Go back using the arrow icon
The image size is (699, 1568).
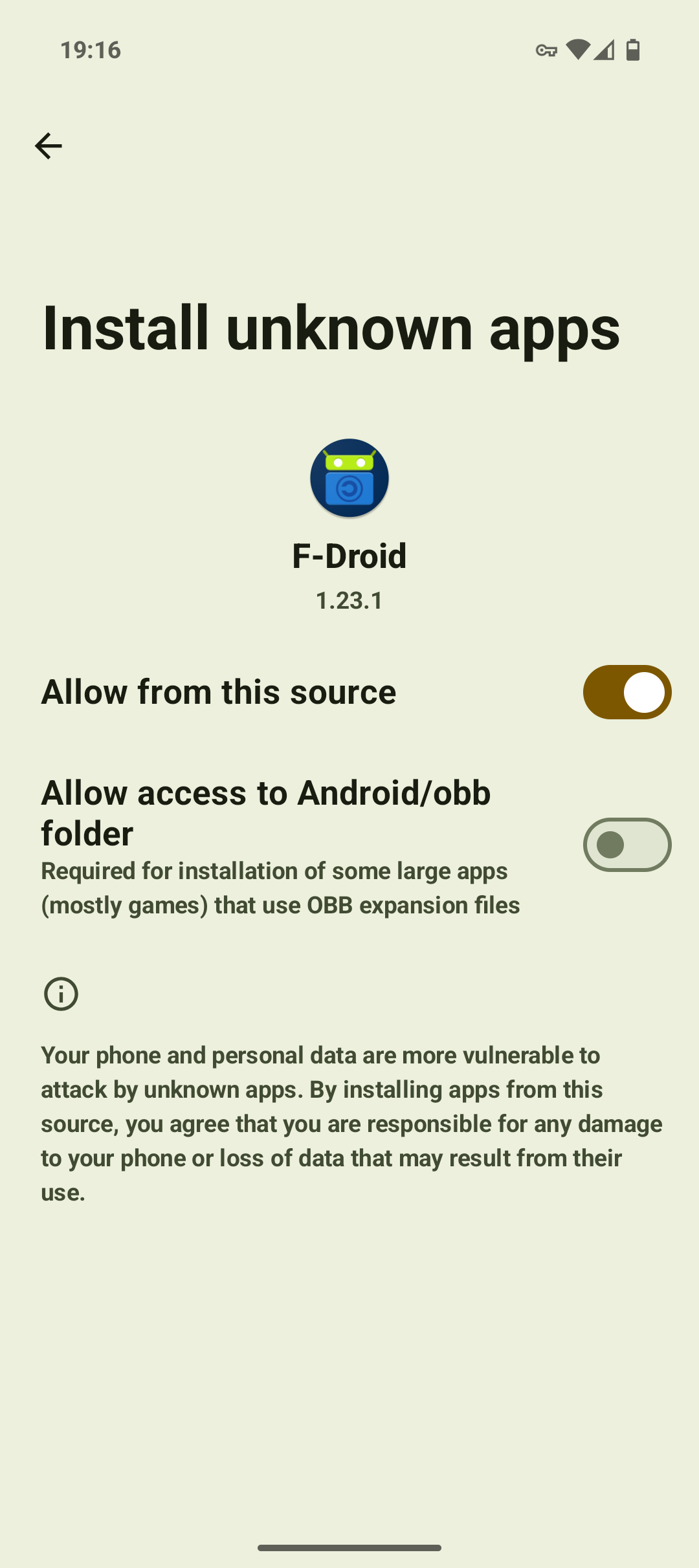click(48, 146)
